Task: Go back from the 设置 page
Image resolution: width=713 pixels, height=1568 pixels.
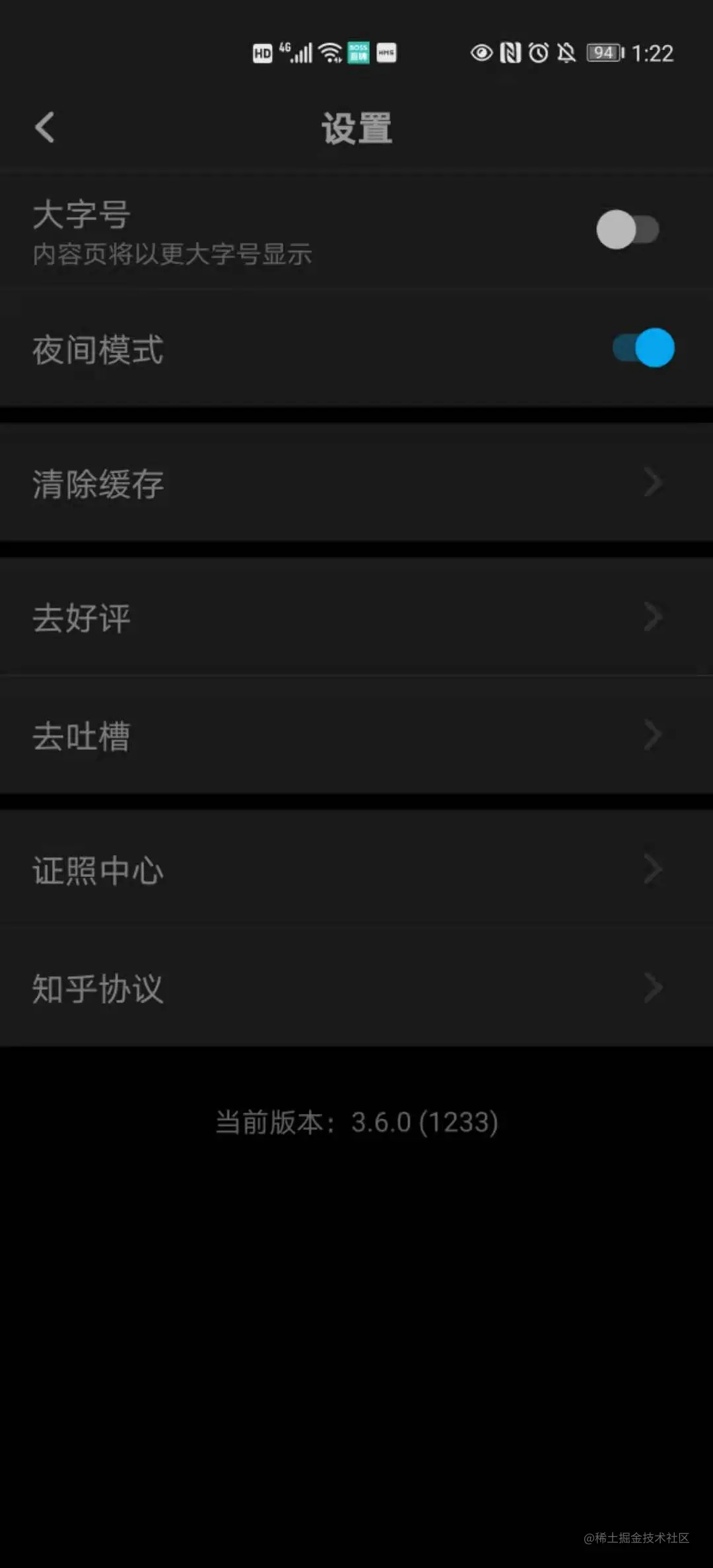Action: (x=45, y=127)
